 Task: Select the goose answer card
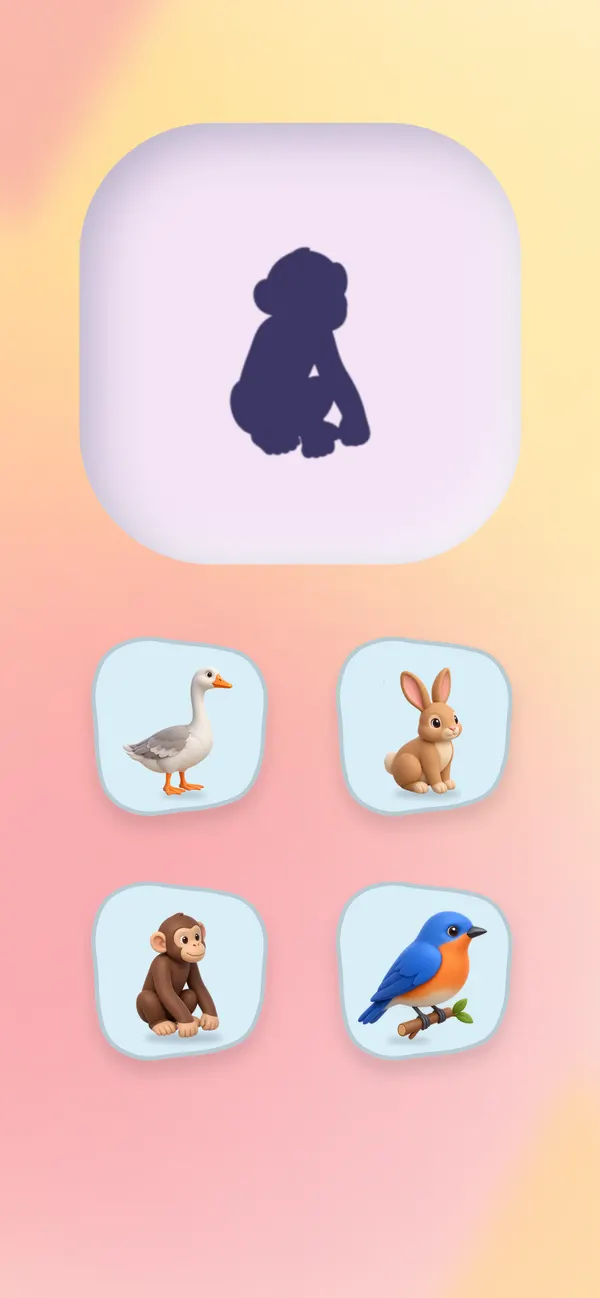[x=179, y=727]
